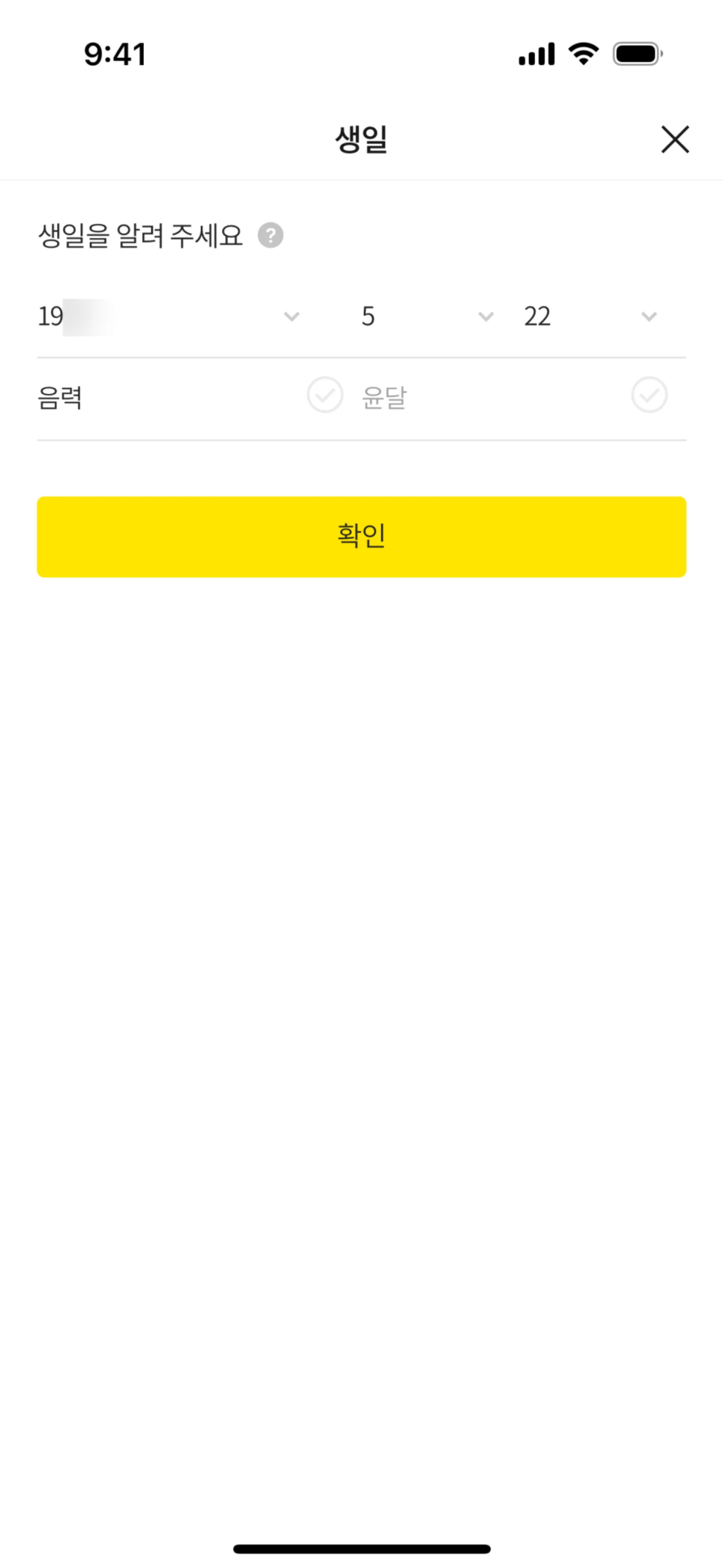Open the month dropdown showing 5
Image resolution: width=723 pixels, height=1568 pixels.
(x=426, y=316)
